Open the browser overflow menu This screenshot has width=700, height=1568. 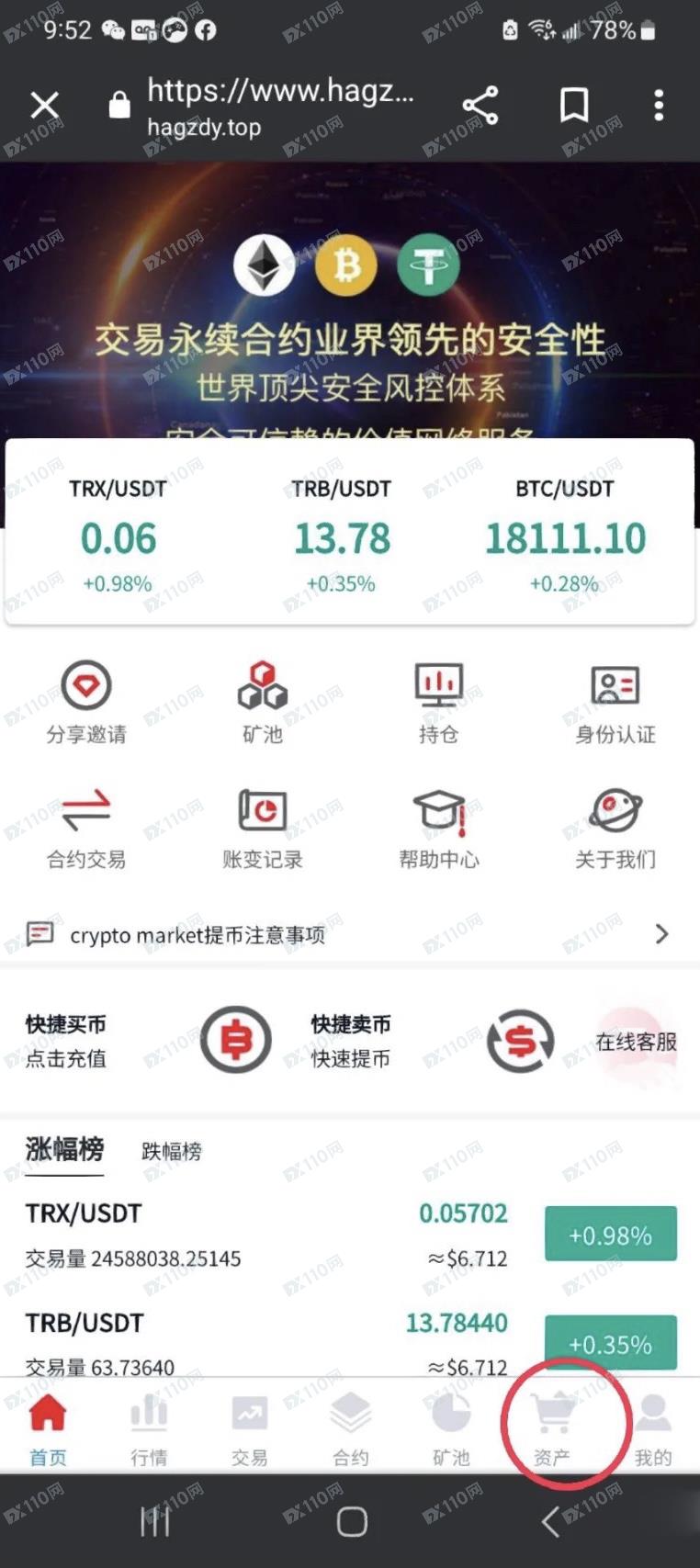pos(659,106)
